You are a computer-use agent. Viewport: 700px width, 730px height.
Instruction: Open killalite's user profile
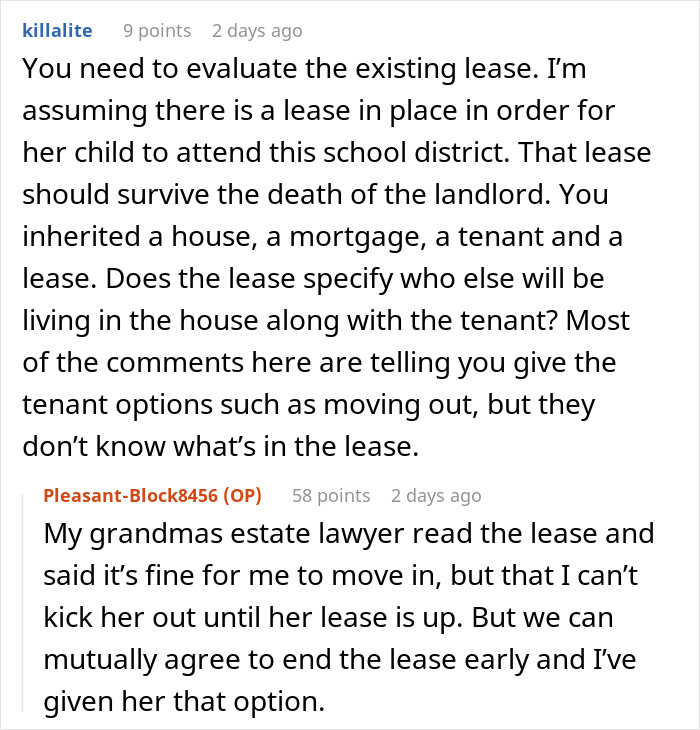point(56,31)
